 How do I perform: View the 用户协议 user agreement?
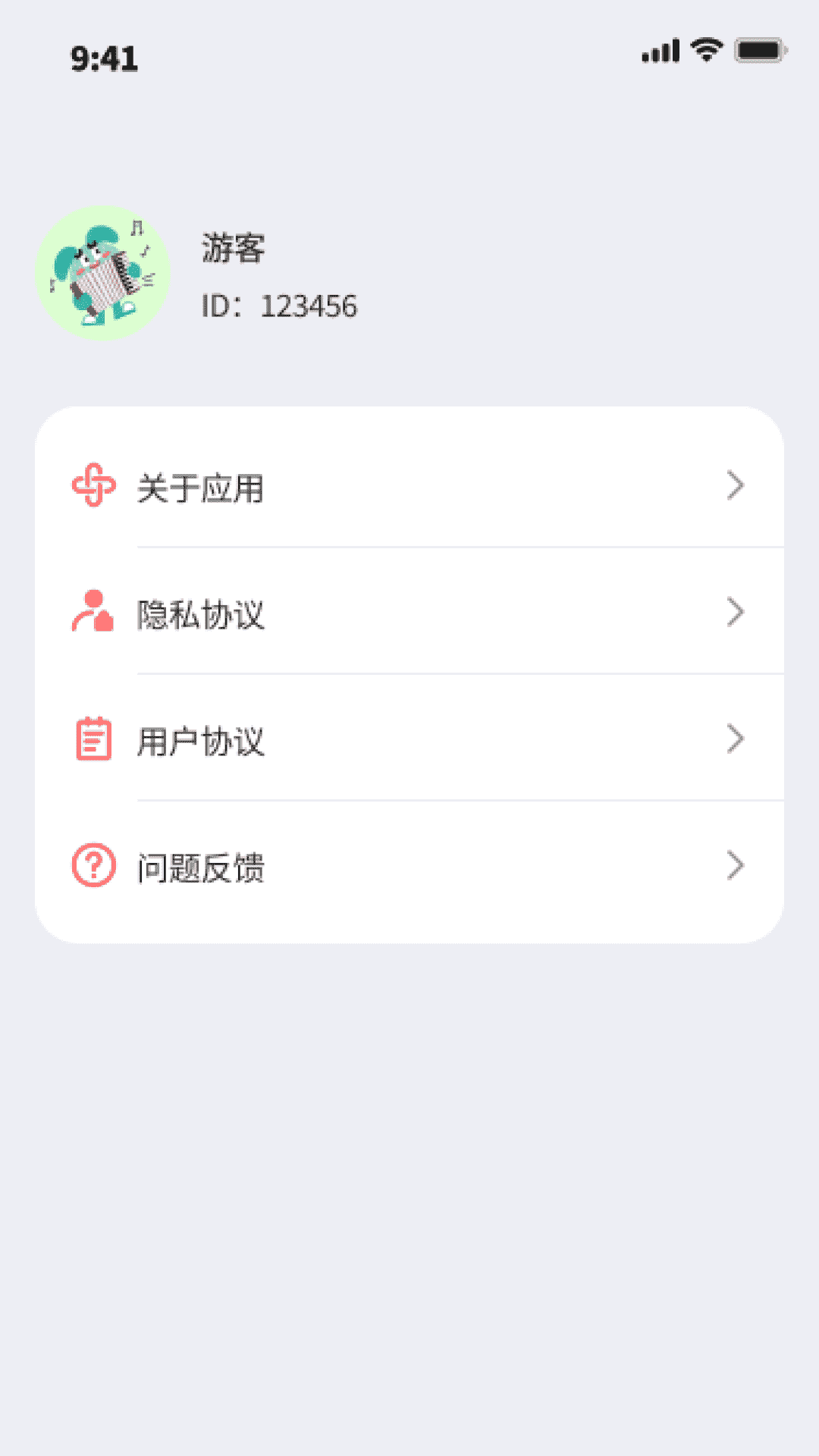tap(409, 740)
